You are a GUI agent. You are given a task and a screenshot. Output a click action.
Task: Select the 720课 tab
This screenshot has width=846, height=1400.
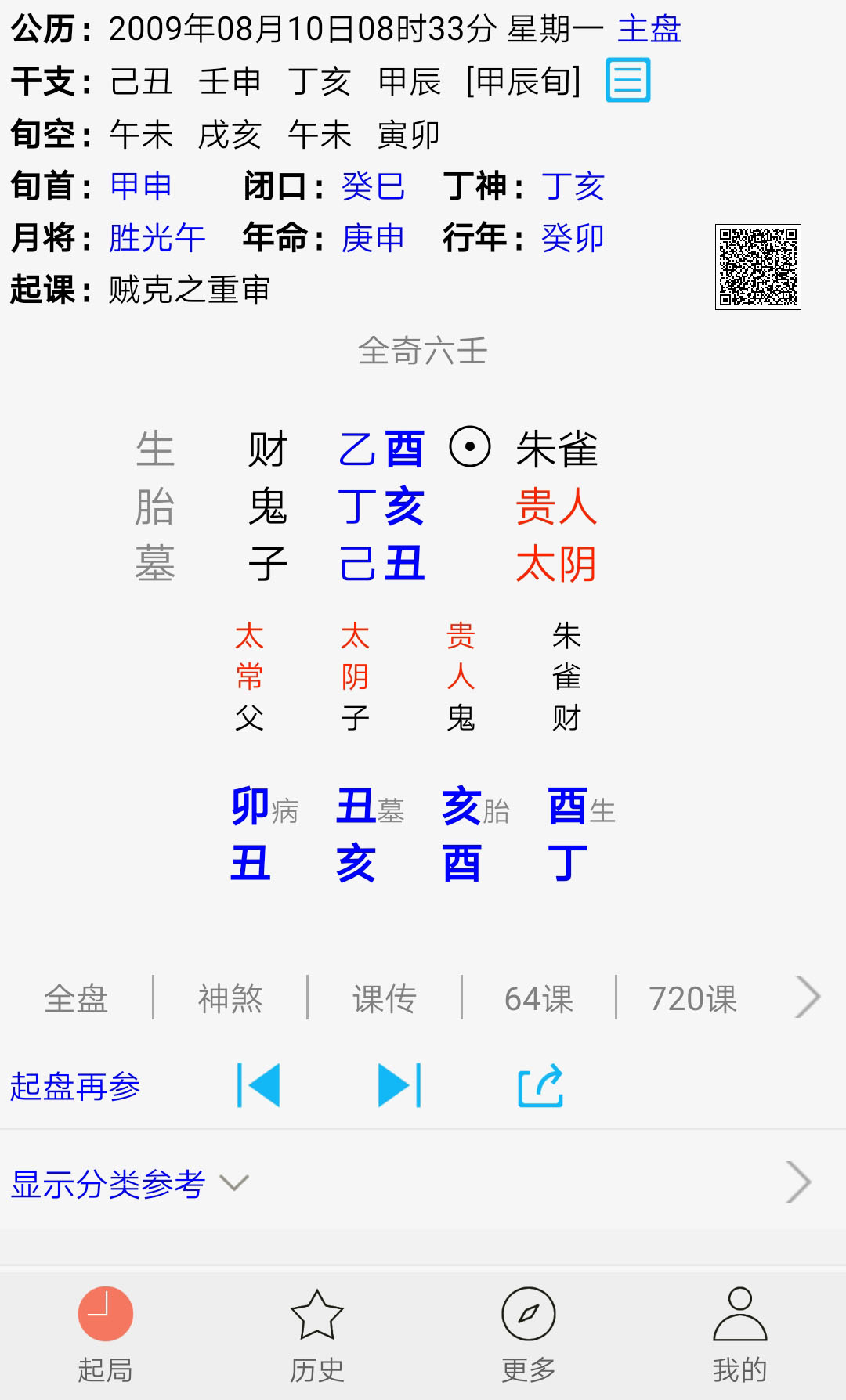(692, 998)
